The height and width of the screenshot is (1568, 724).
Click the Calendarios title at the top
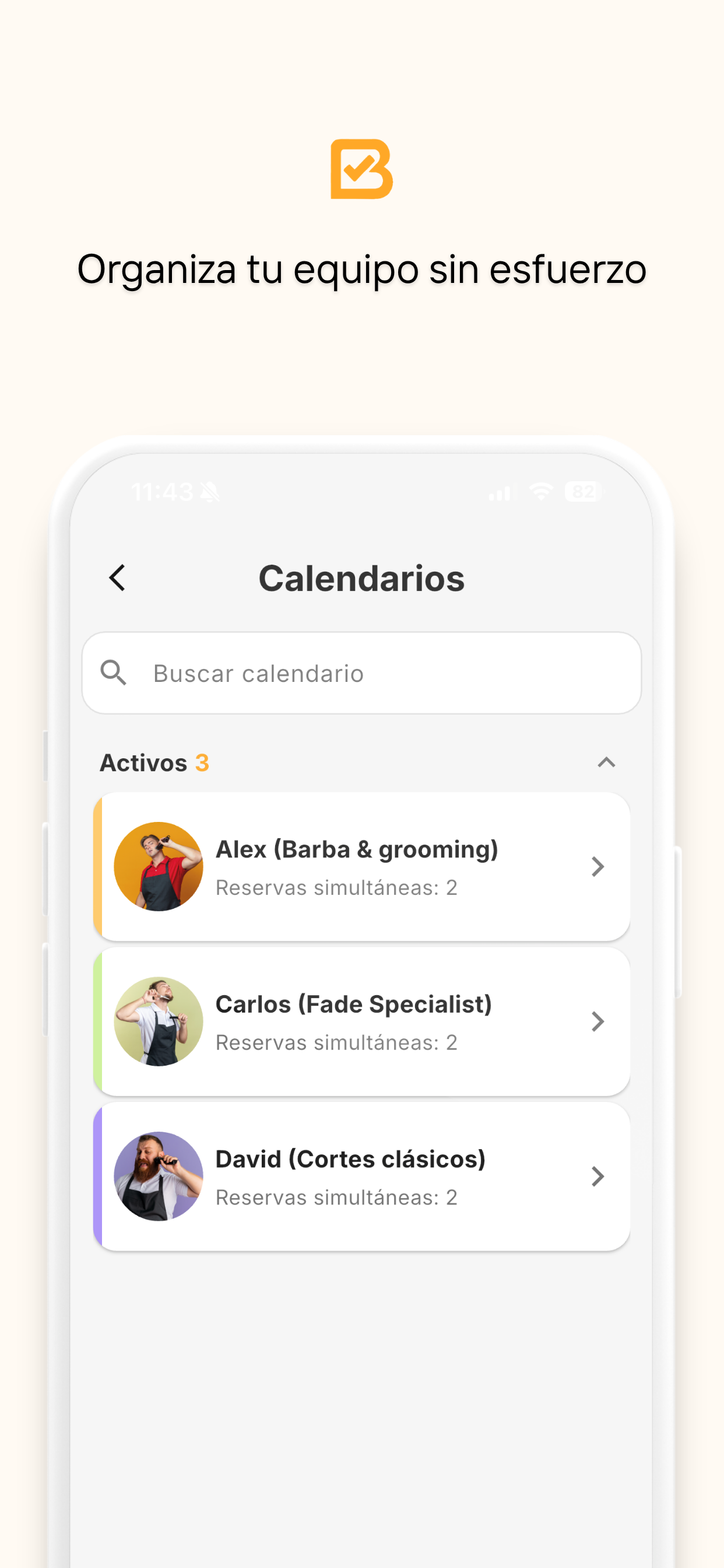point(361,578)
